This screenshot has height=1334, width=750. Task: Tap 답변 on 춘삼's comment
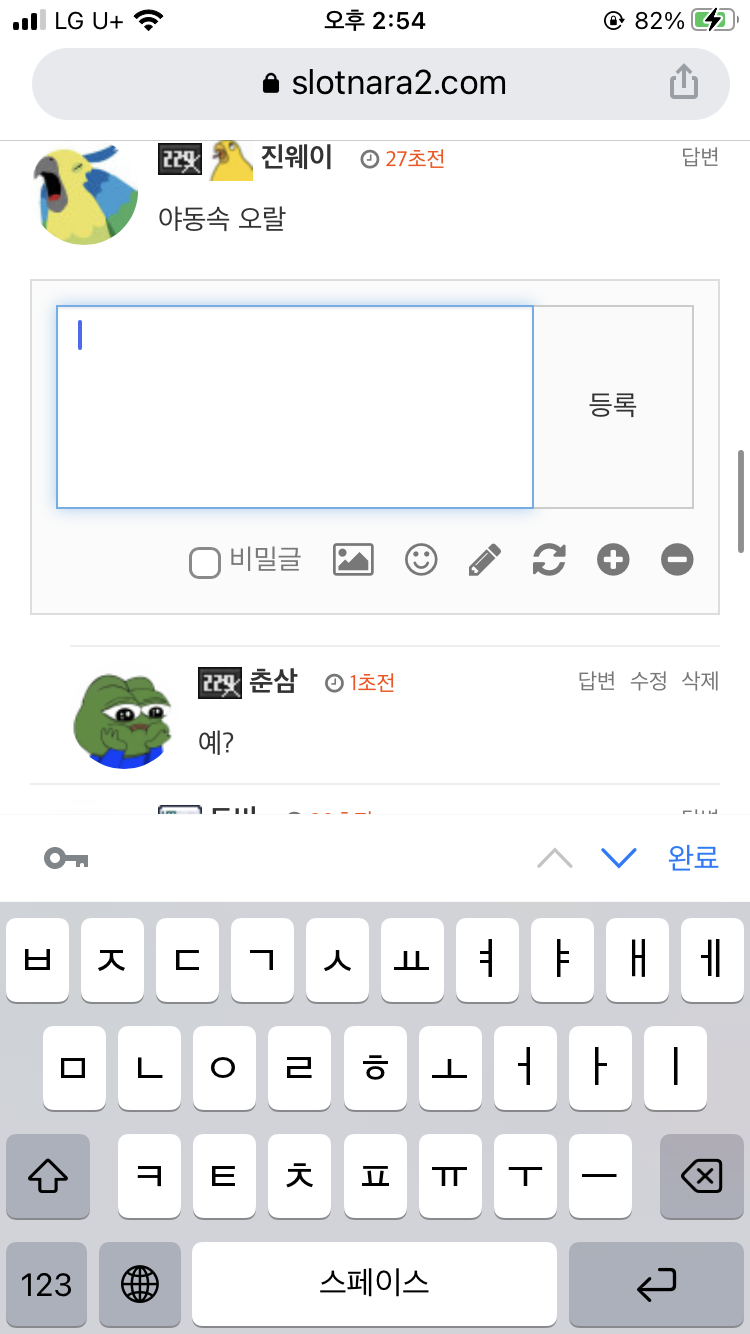[597, 681]
